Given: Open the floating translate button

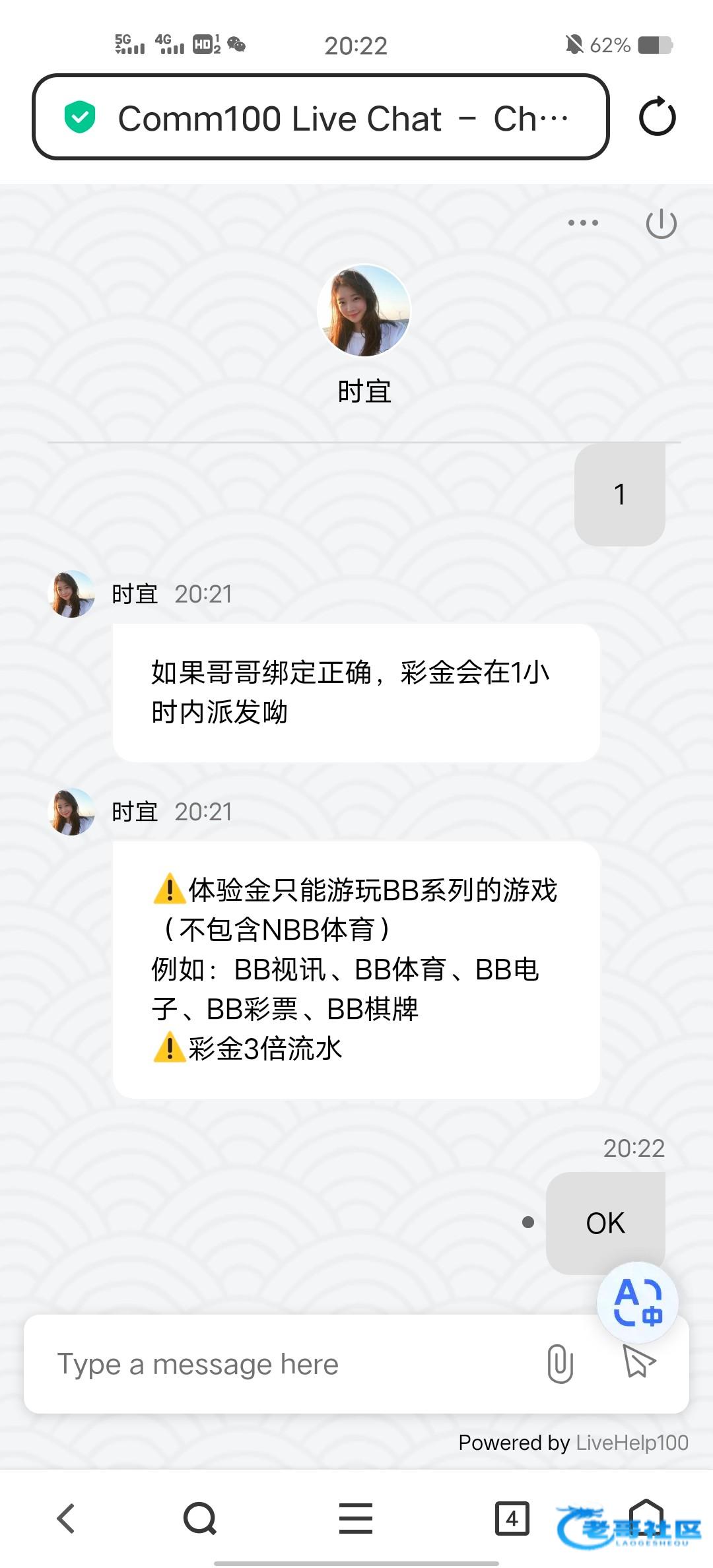Looking at the screenshot, I should 637,1301.
